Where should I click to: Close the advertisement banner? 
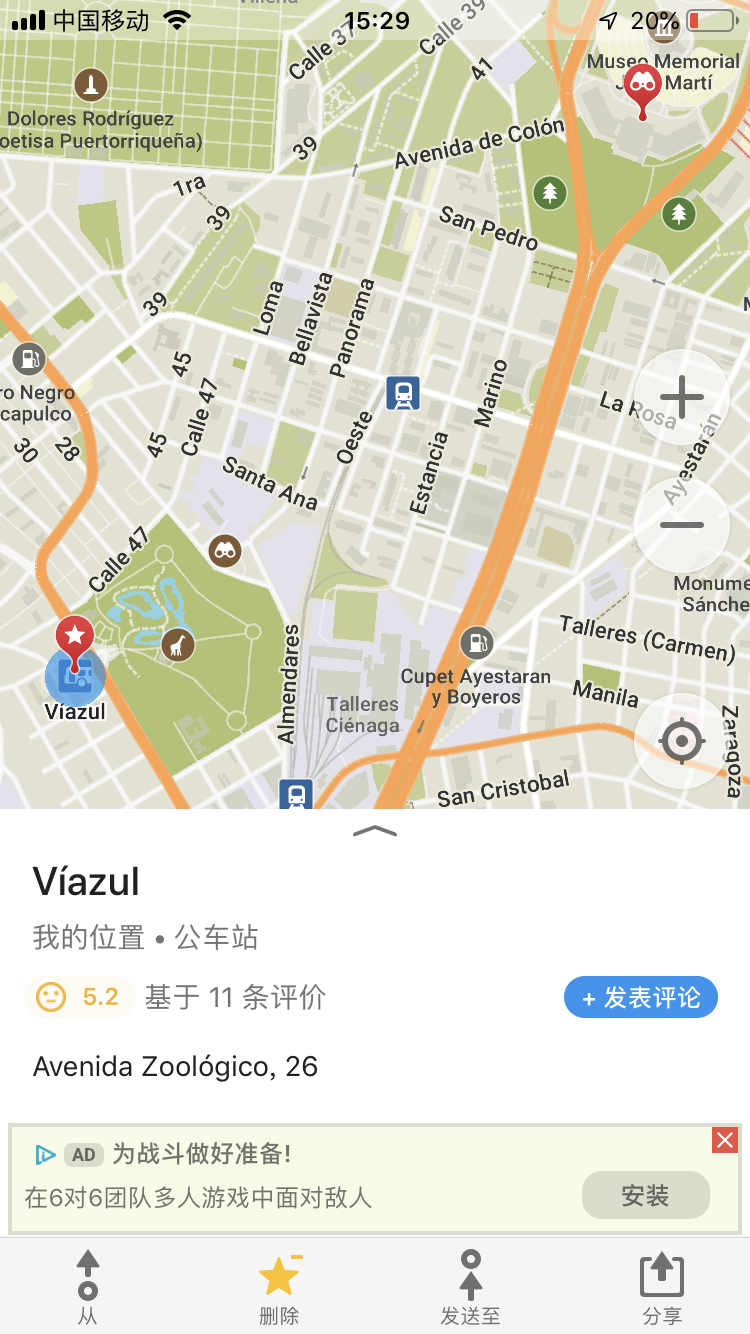[725, 1140]
